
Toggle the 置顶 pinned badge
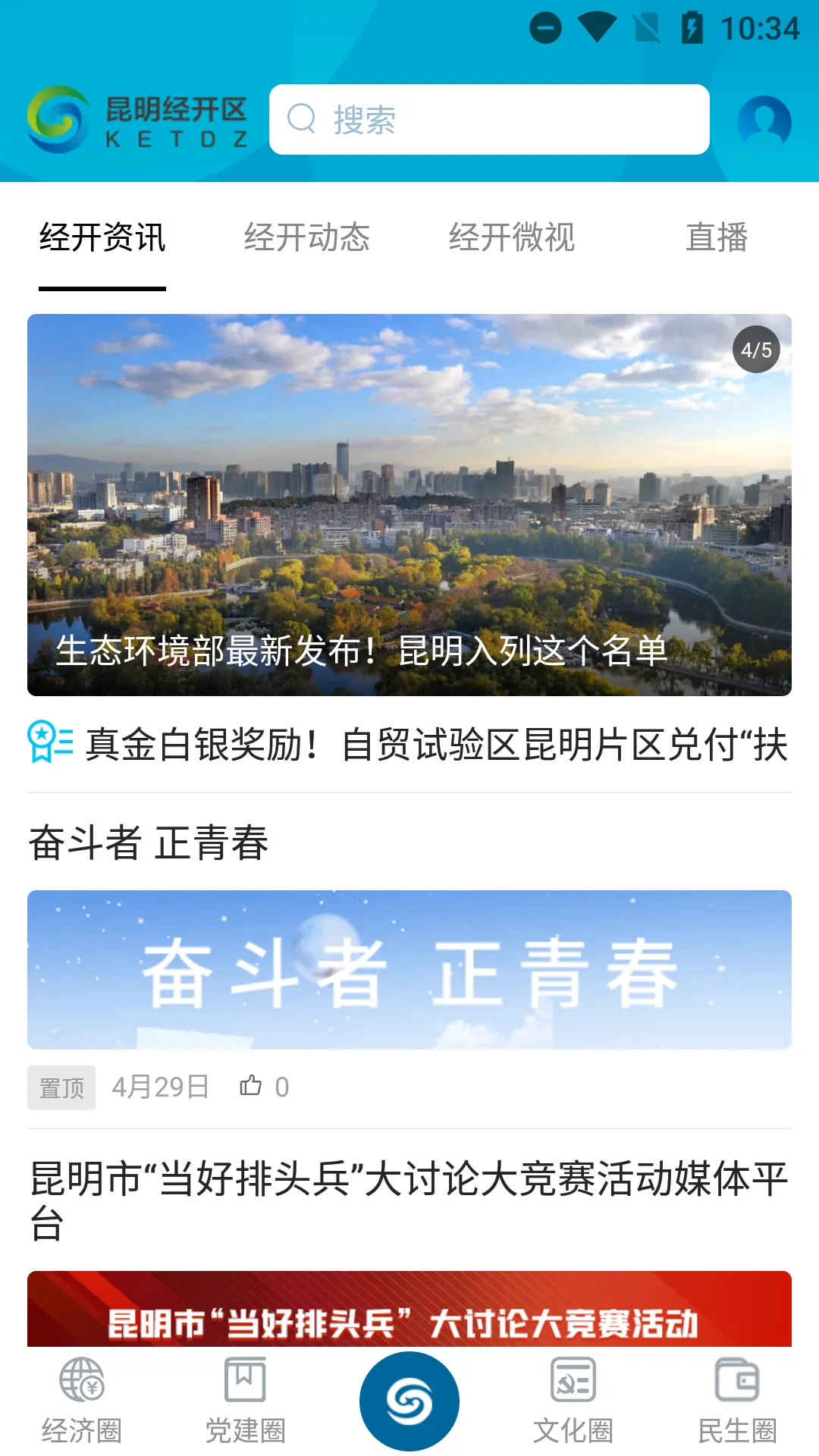[x=61, y=1087]
